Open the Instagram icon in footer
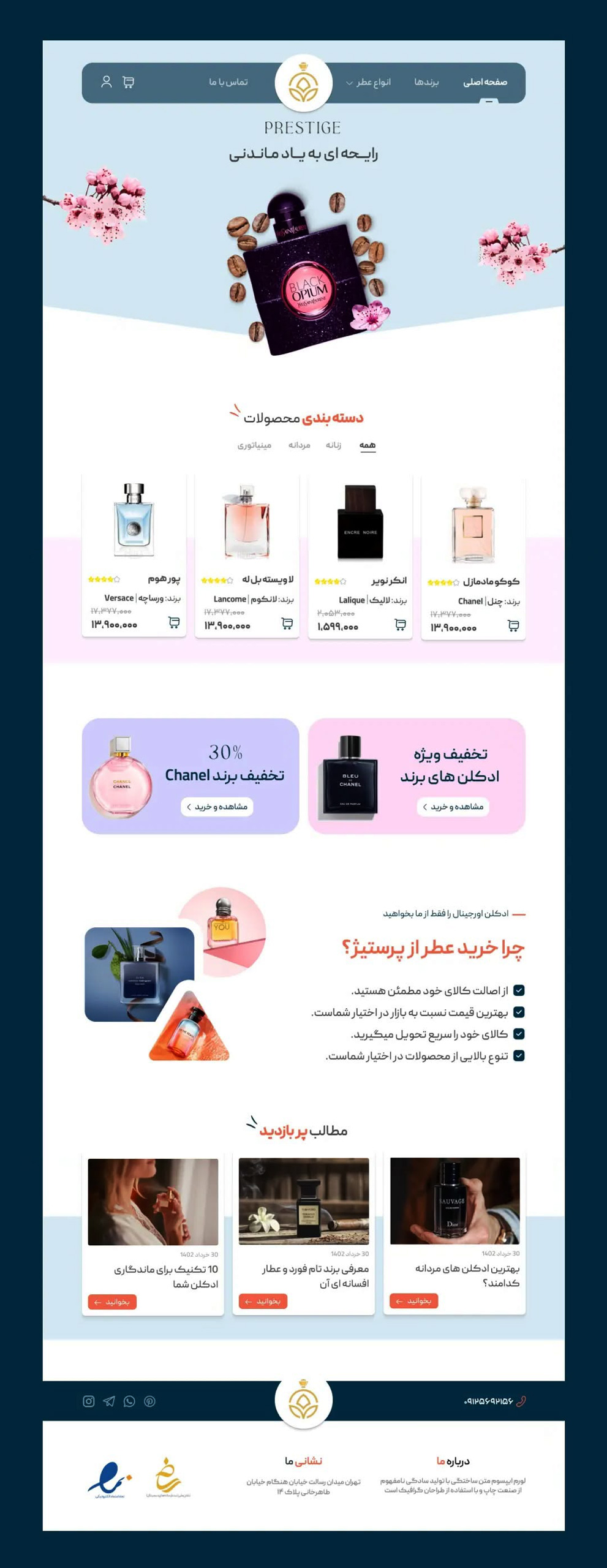Viewport: 607px width, 1568px height. 89,1401
